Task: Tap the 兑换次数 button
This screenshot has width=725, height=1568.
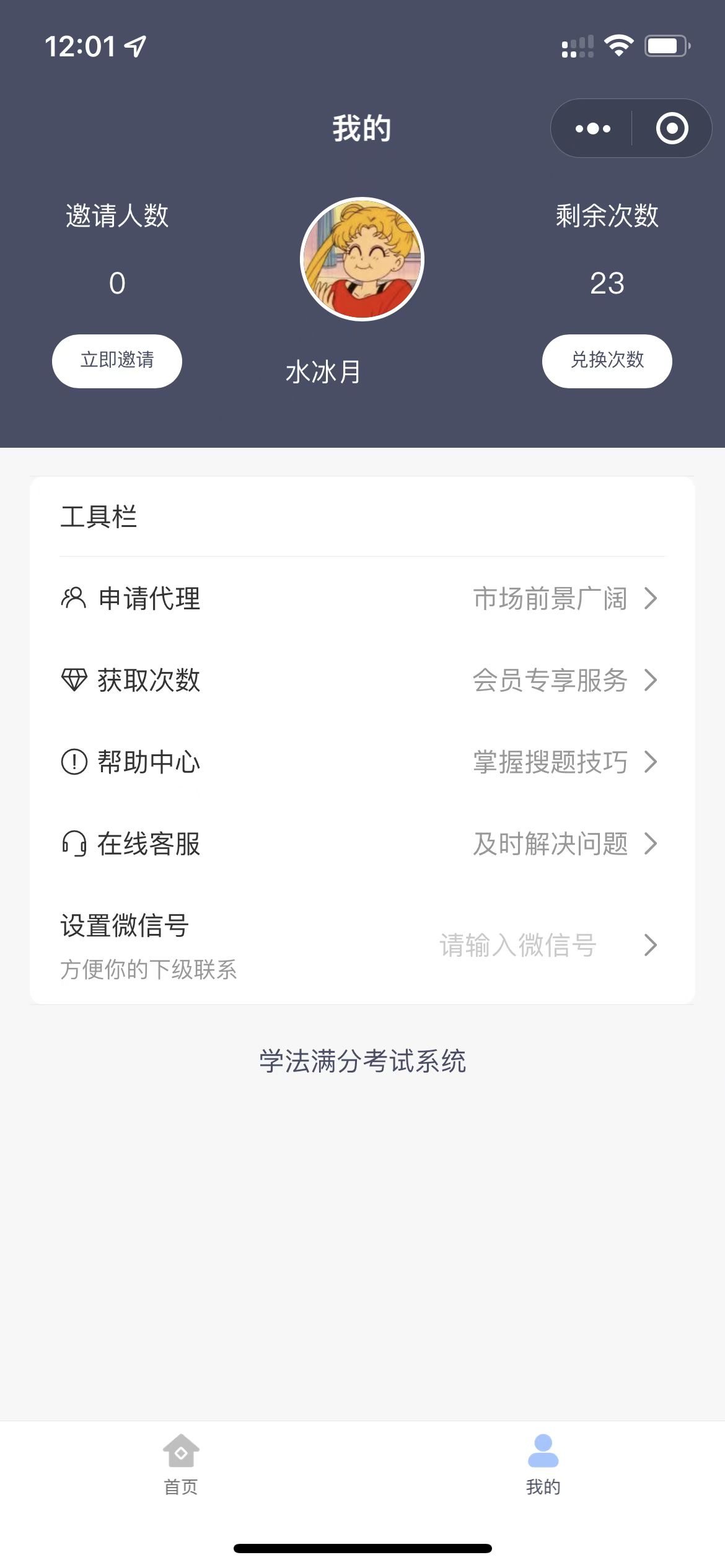Action: pos(607,361)
